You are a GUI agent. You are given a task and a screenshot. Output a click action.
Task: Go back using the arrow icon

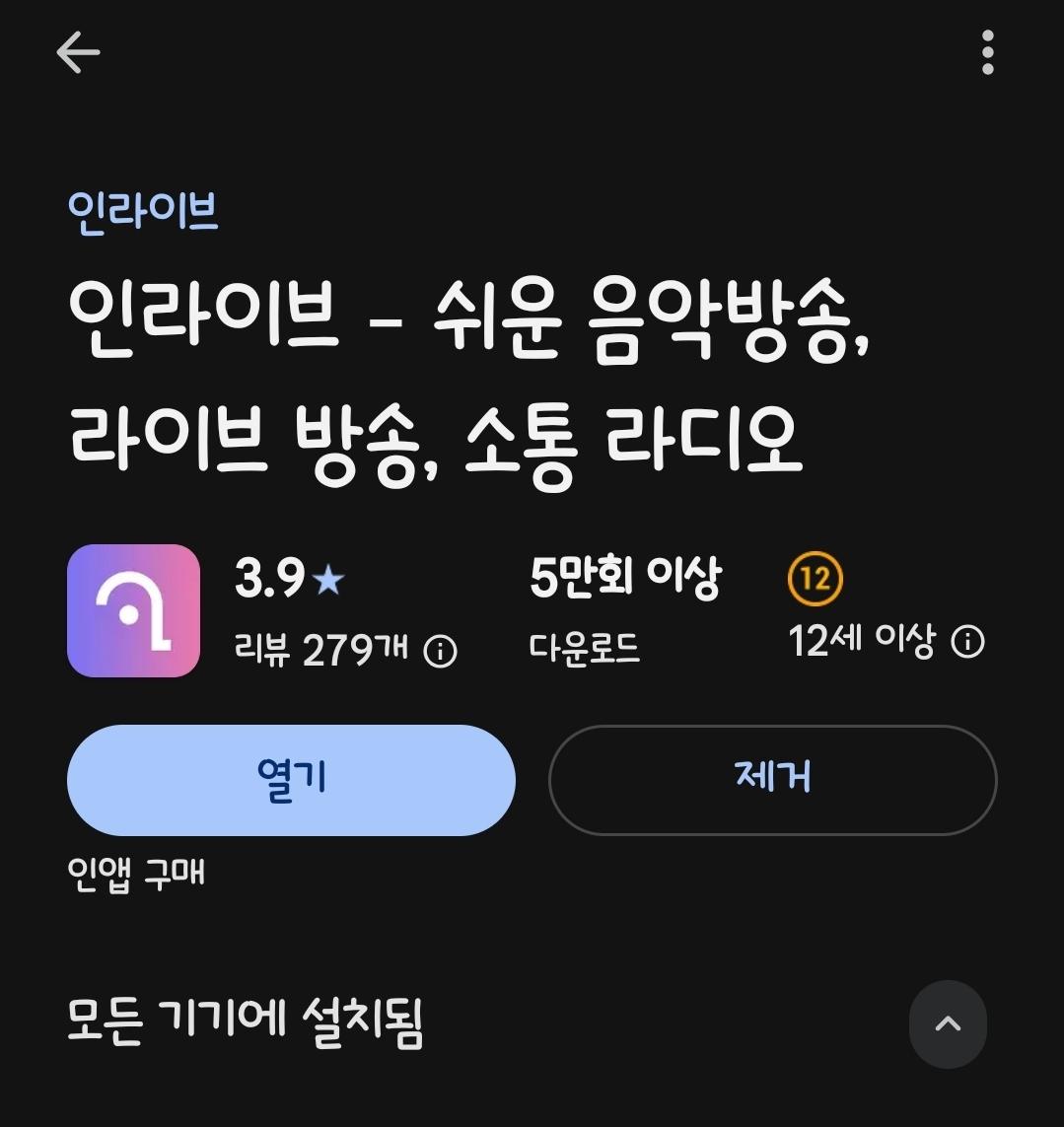coord(78,52)
